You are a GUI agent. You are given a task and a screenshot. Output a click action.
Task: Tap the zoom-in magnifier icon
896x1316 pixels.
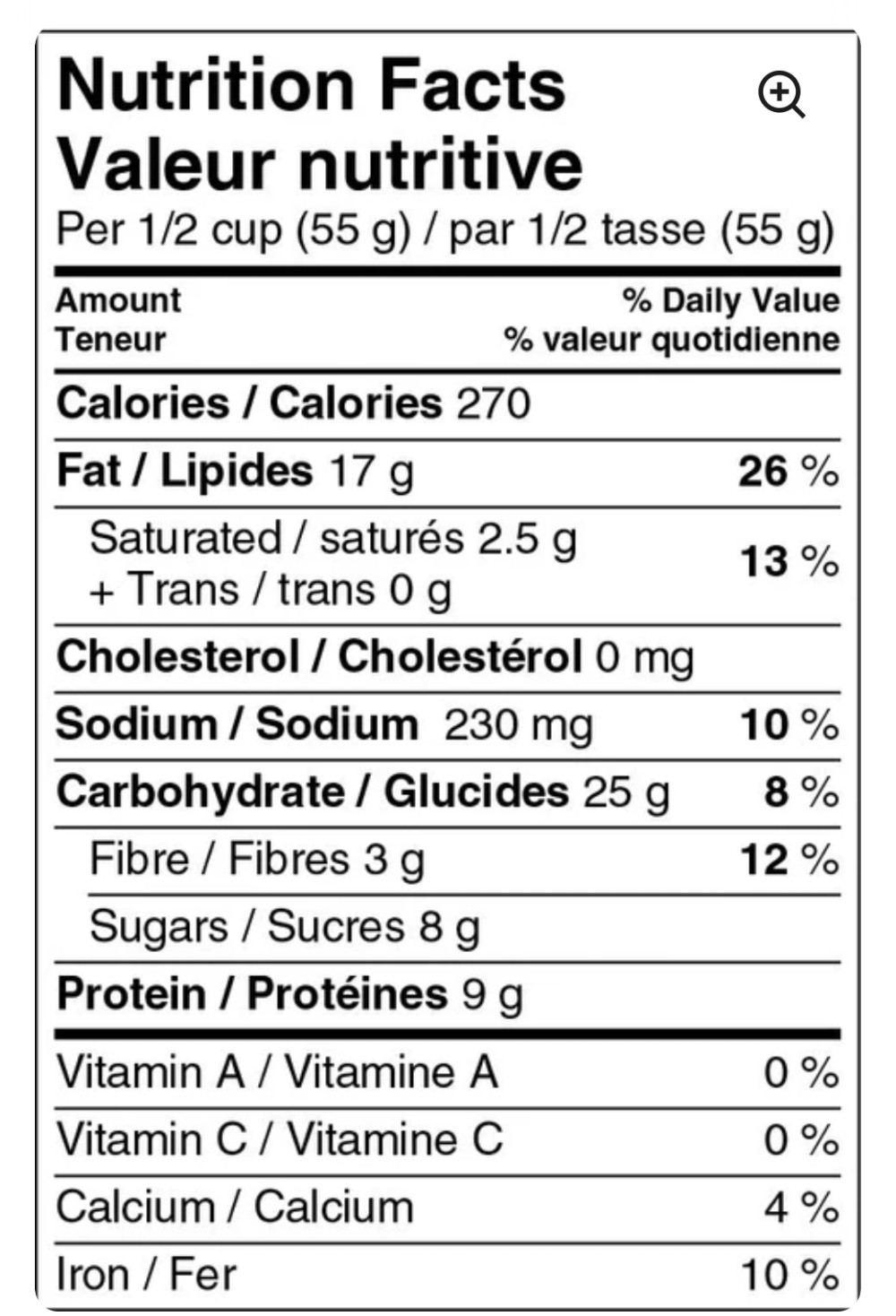pos(781,94)
